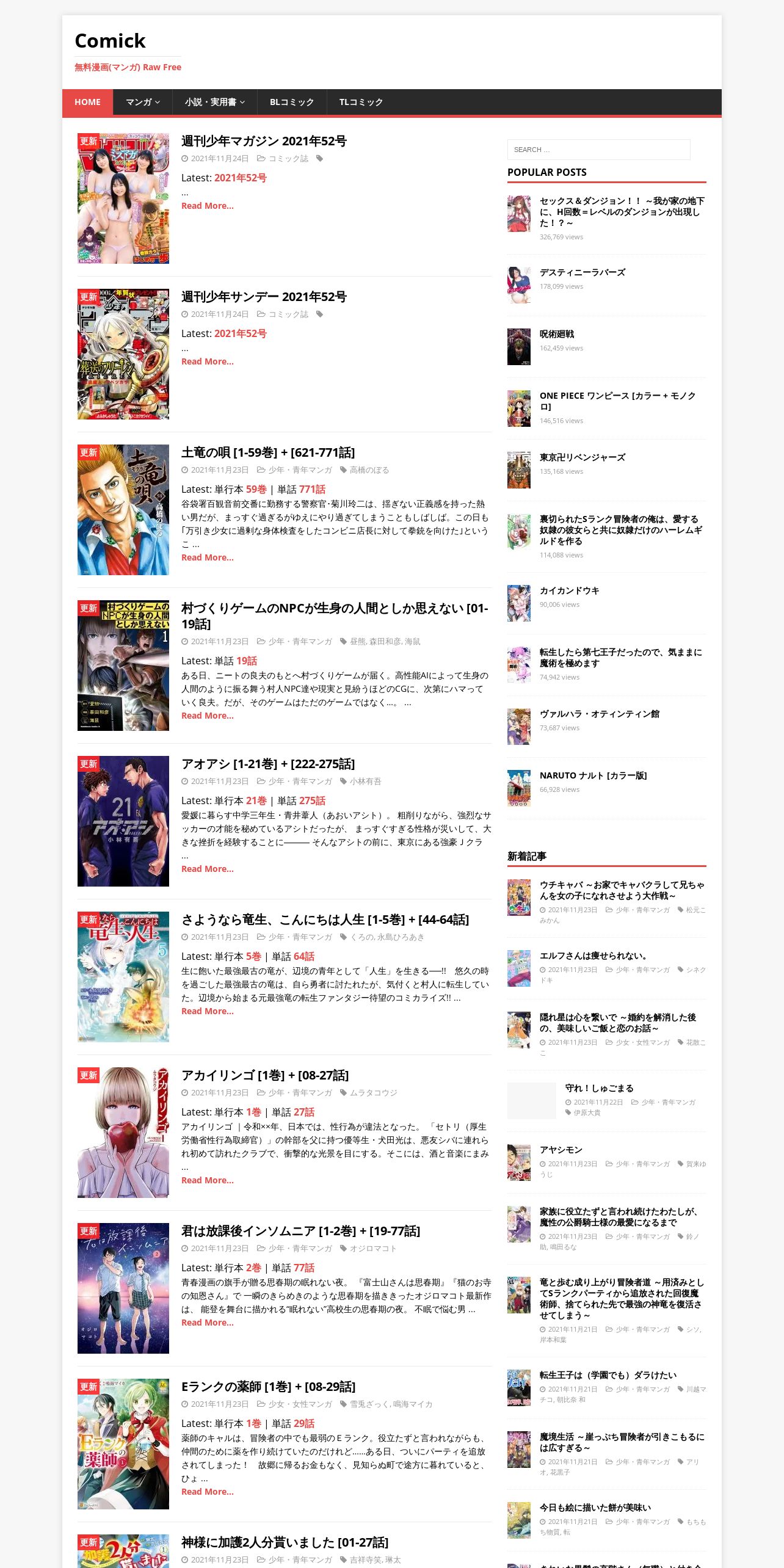Viewport: 784px width, 1568px height.
Task: Focus the SEARCH input box
Action: point(598,150)
